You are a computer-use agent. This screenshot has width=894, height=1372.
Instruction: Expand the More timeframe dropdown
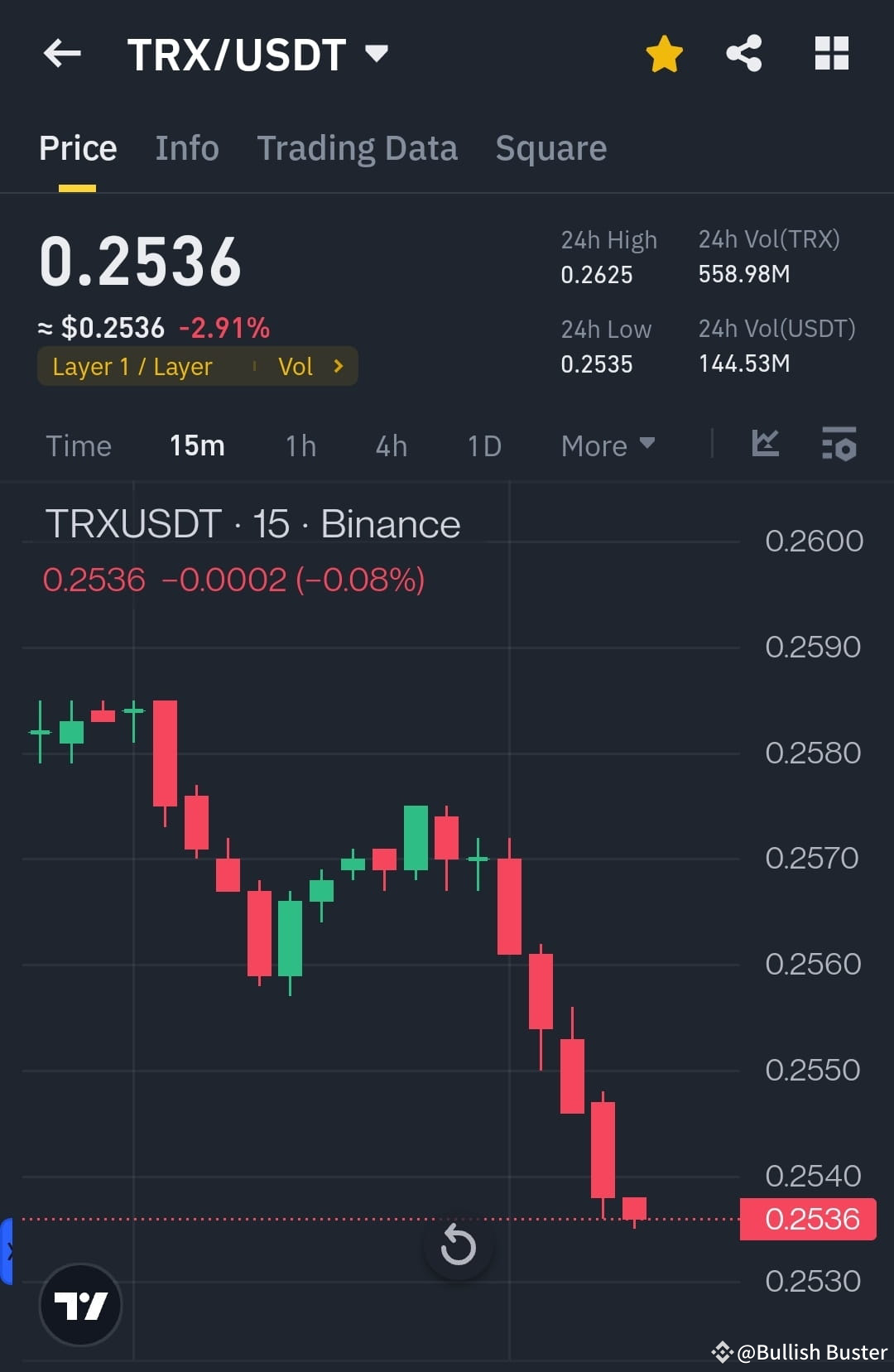[x=608, y=445]
